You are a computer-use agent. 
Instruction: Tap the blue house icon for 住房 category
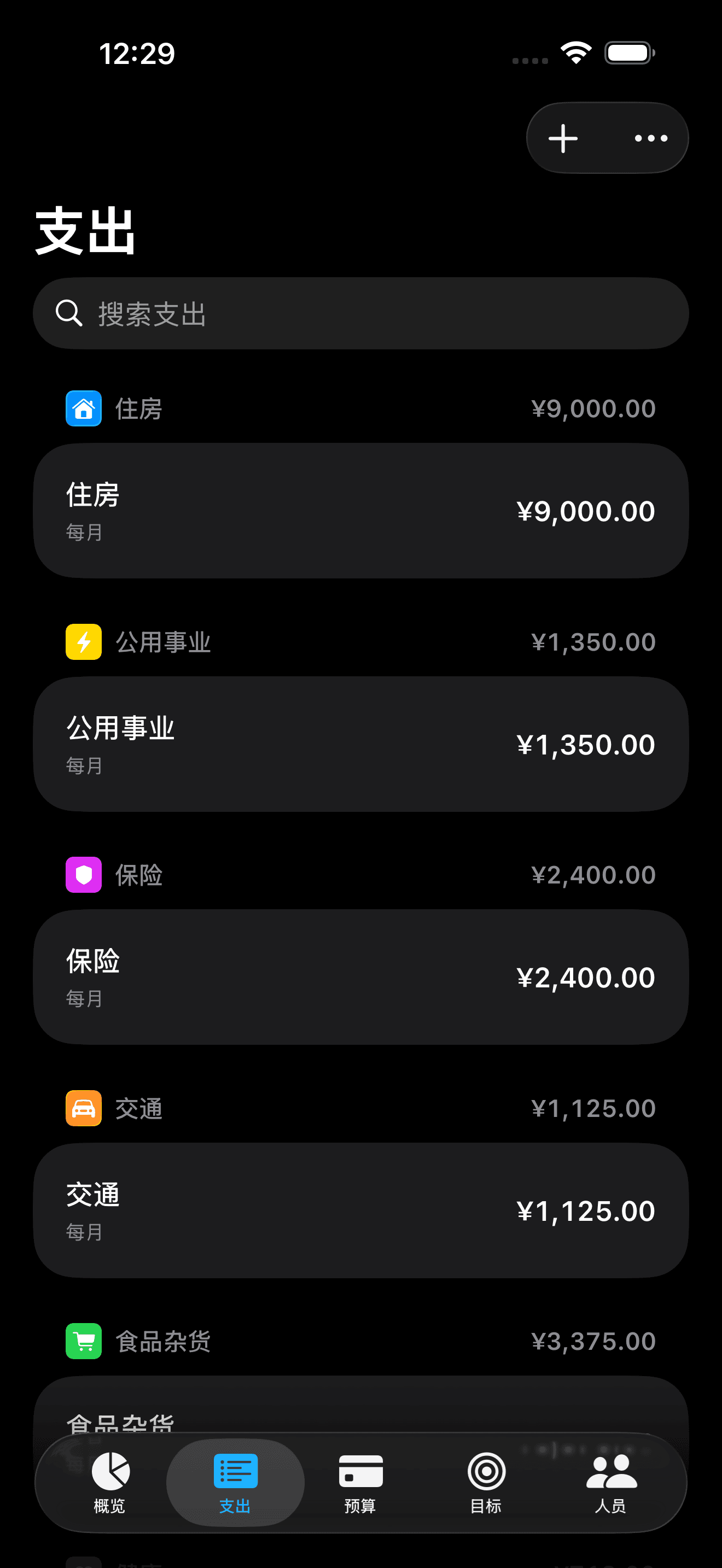(x=83, y=408)
